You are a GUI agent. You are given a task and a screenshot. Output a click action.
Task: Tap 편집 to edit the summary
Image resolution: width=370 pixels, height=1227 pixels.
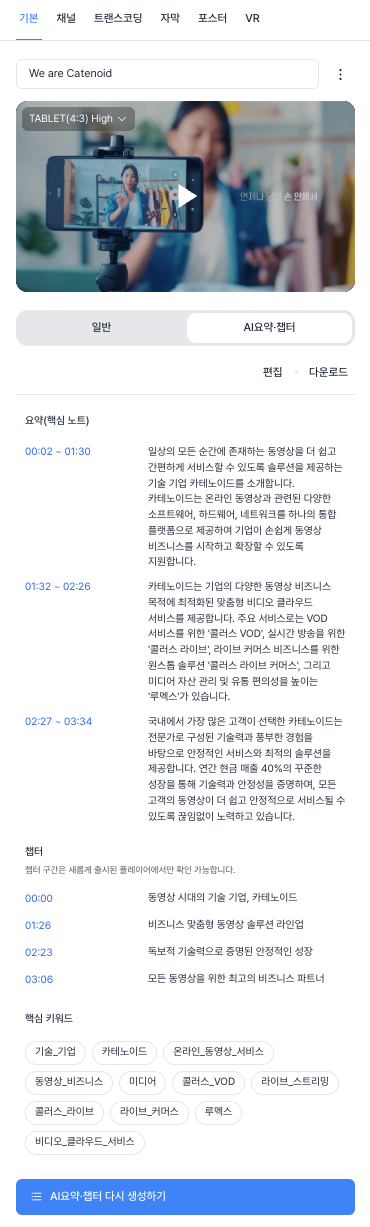[273, 372]
